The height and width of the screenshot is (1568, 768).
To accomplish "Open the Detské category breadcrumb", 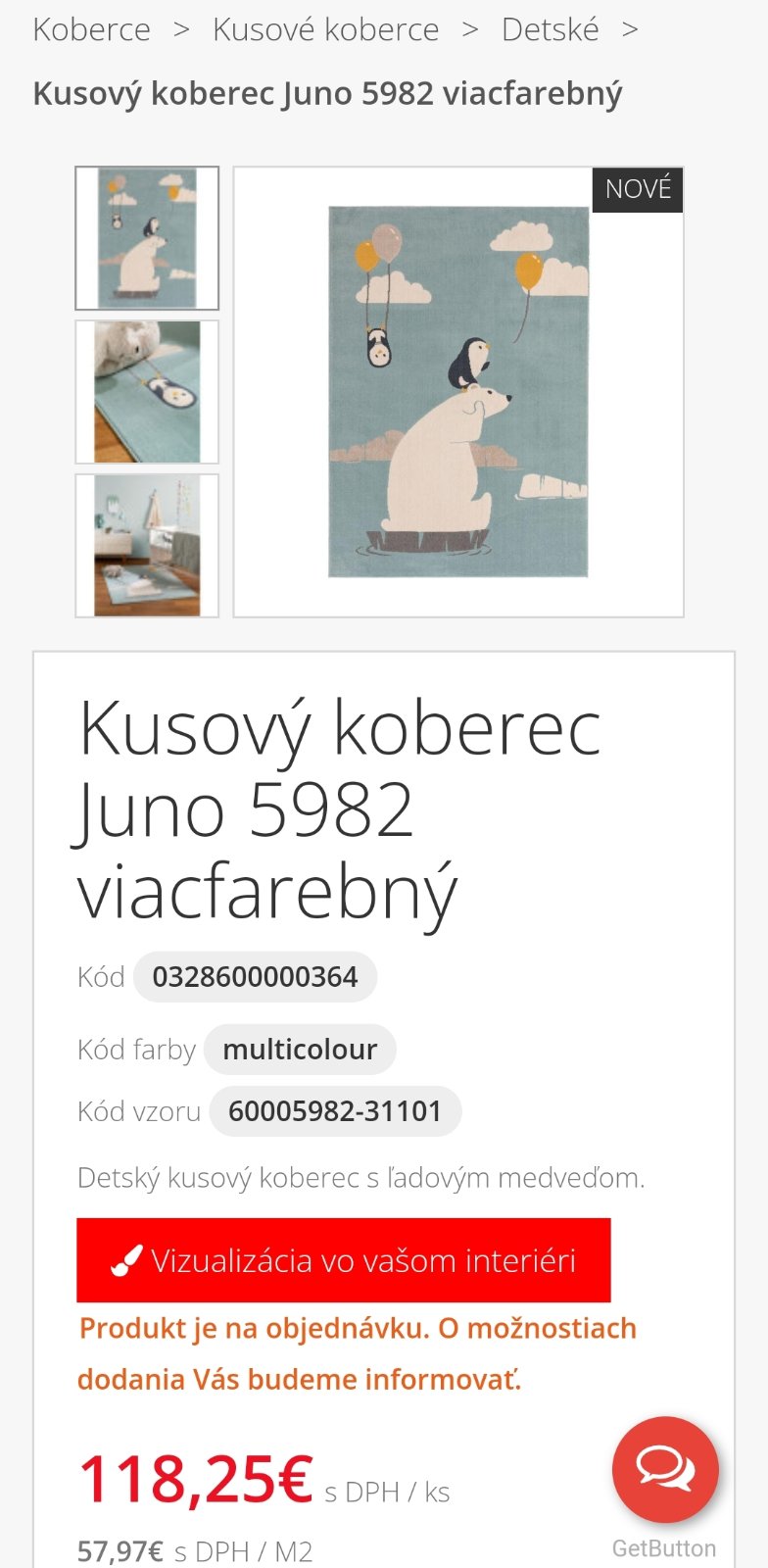I will [x=550, y=29].
